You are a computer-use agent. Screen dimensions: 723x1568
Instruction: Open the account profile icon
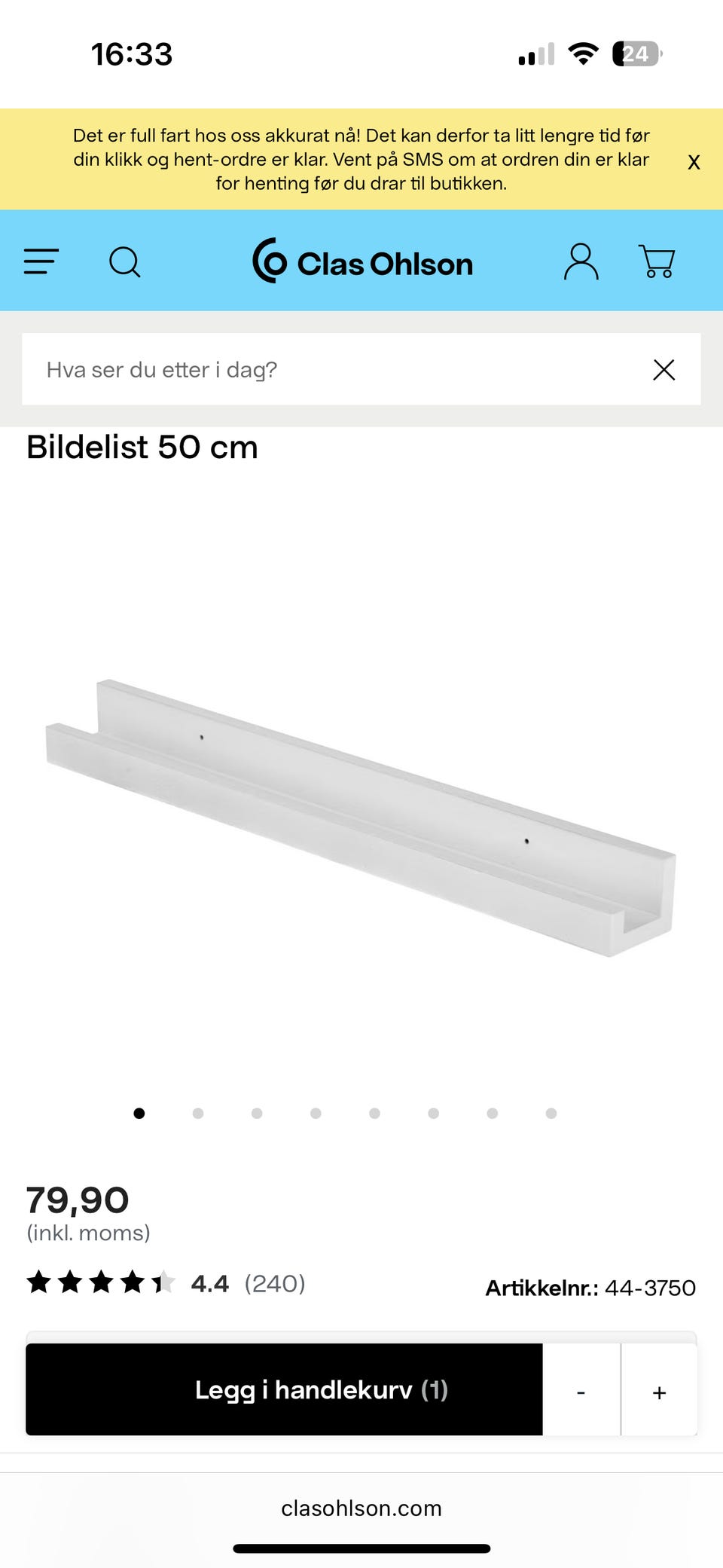click(579, 261)
